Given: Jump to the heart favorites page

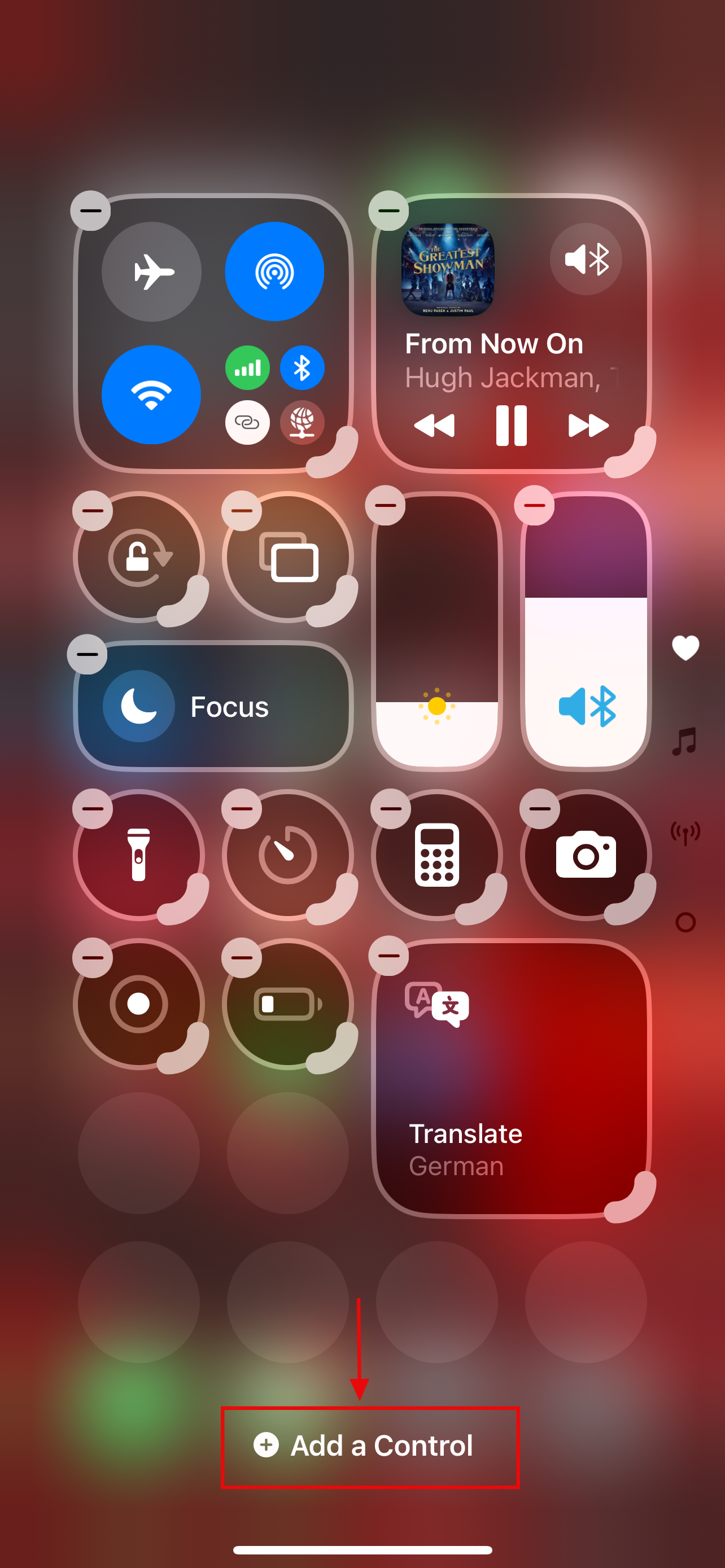Looking at the screenshot, I should (x=685, y=647).
